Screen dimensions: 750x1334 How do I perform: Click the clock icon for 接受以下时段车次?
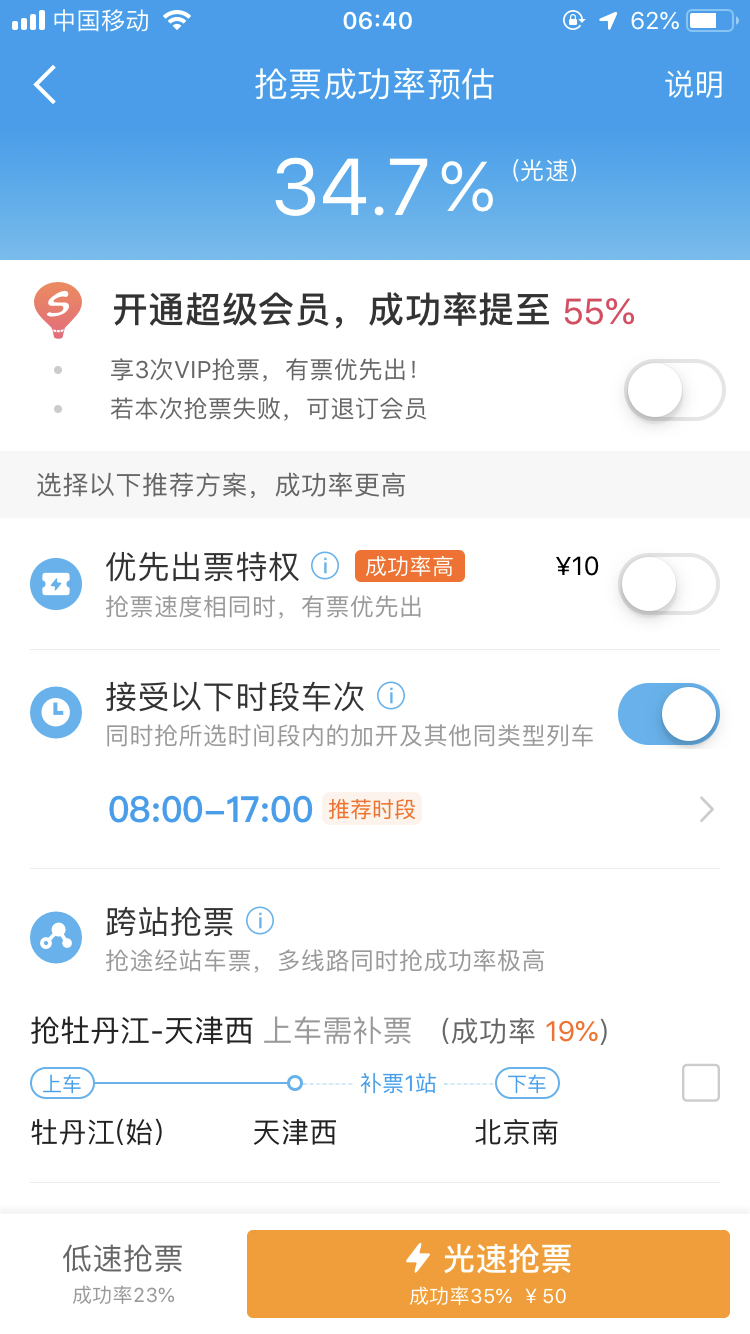pos(56,712)
